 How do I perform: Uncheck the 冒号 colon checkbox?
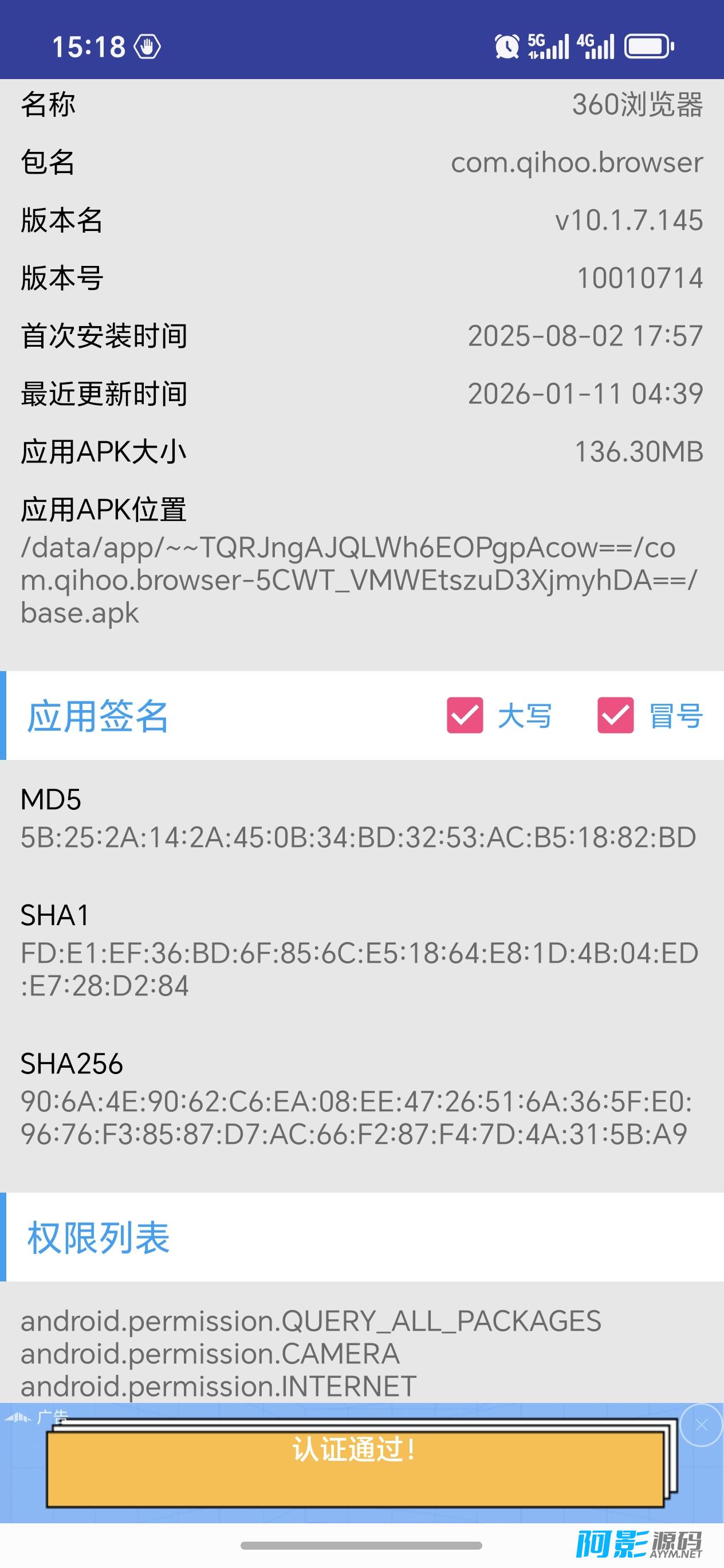(615, 715)
